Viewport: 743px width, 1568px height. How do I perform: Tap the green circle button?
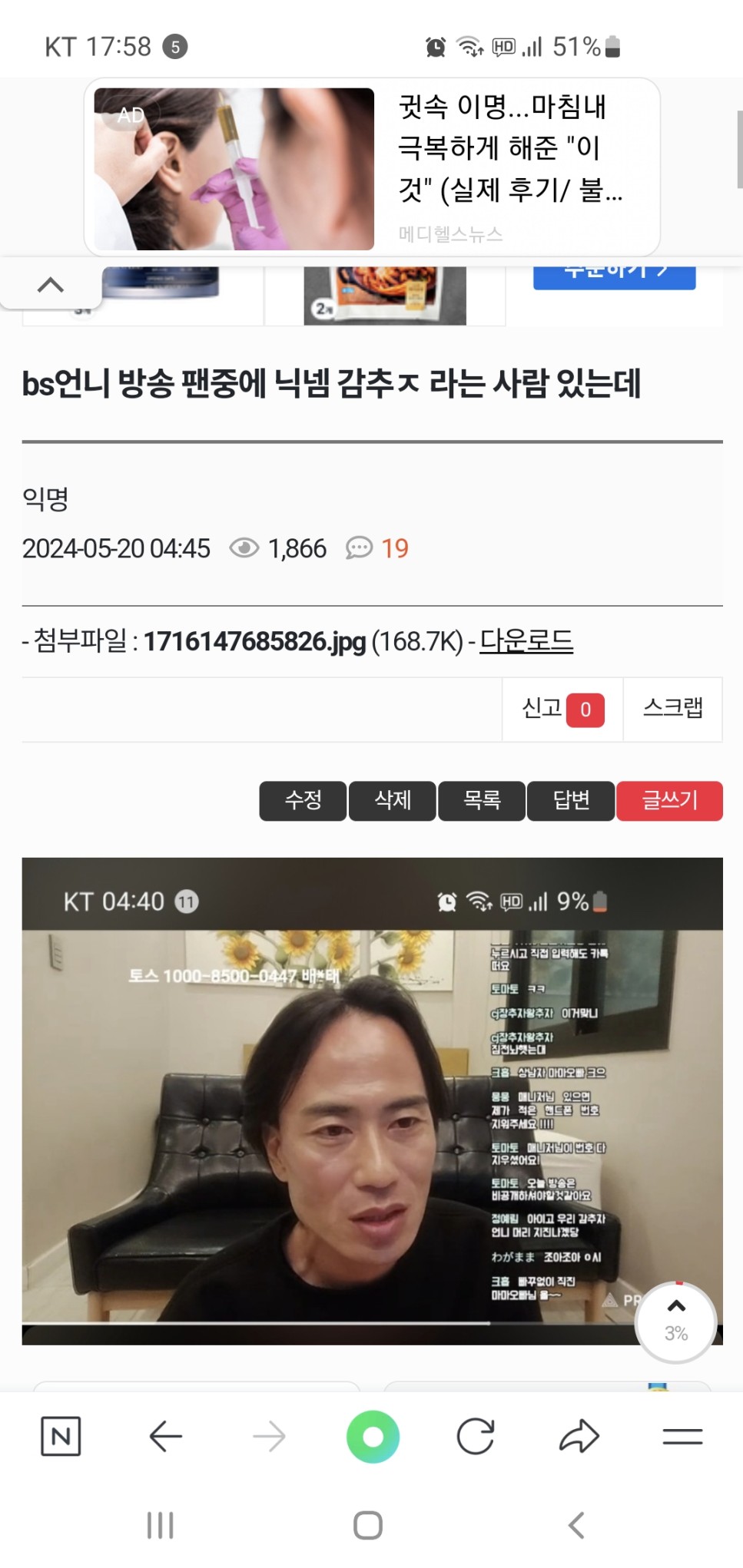373,1436
